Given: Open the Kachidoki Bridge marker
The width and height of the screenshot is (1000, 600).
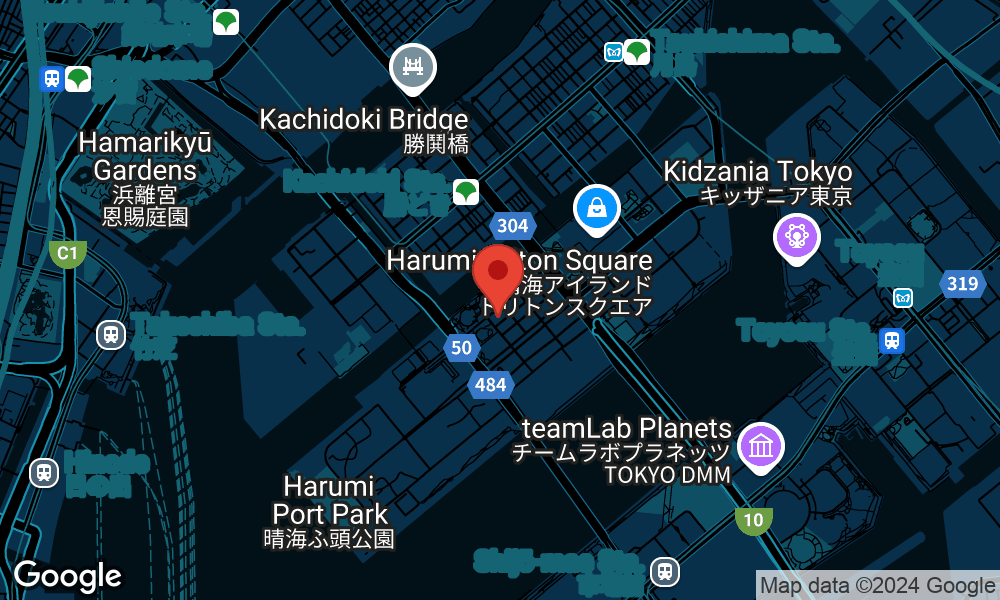Looking at the screenshot, I should (412, 67).
